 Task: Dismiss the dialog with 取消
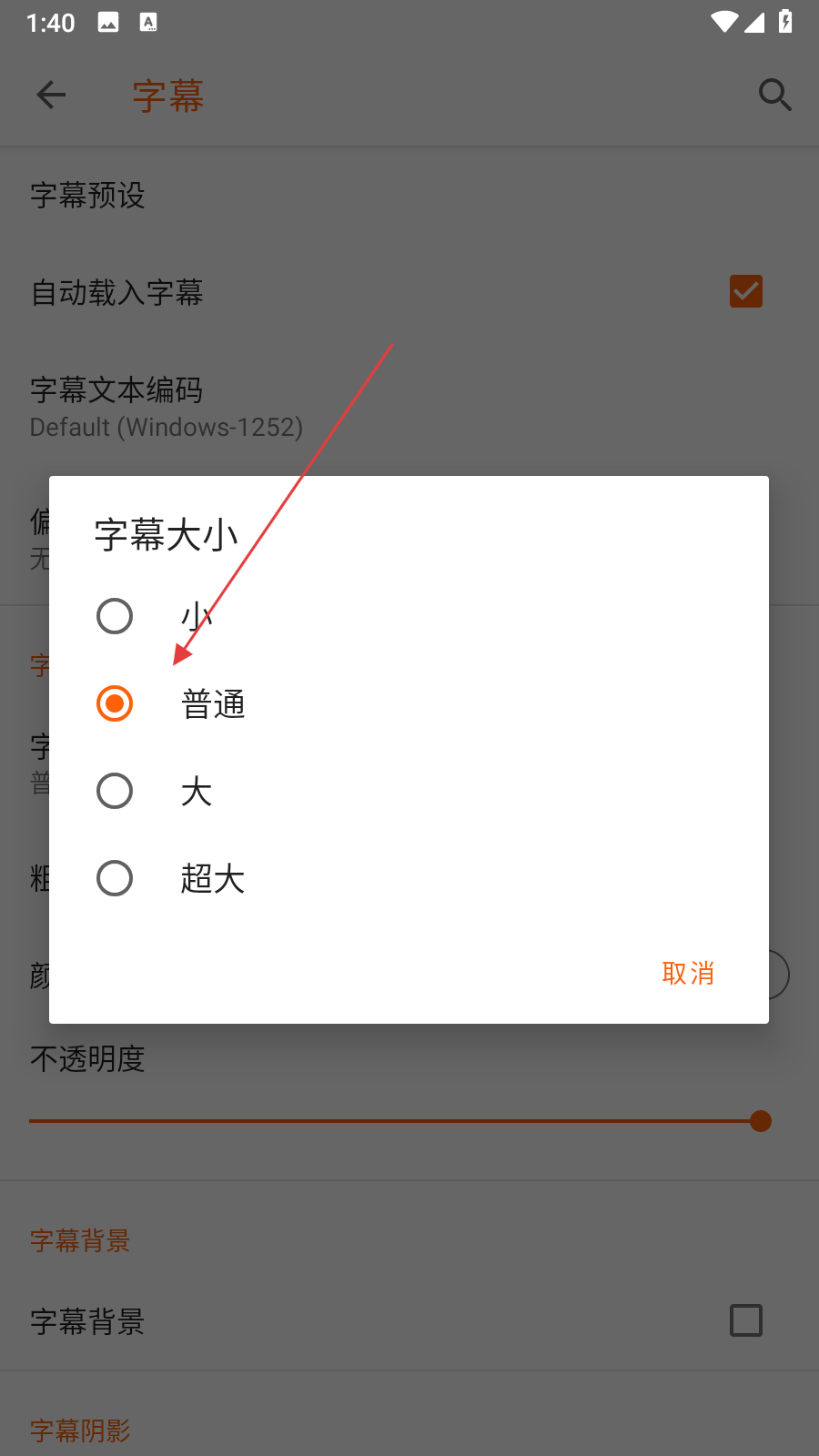(x=687, y=973)
